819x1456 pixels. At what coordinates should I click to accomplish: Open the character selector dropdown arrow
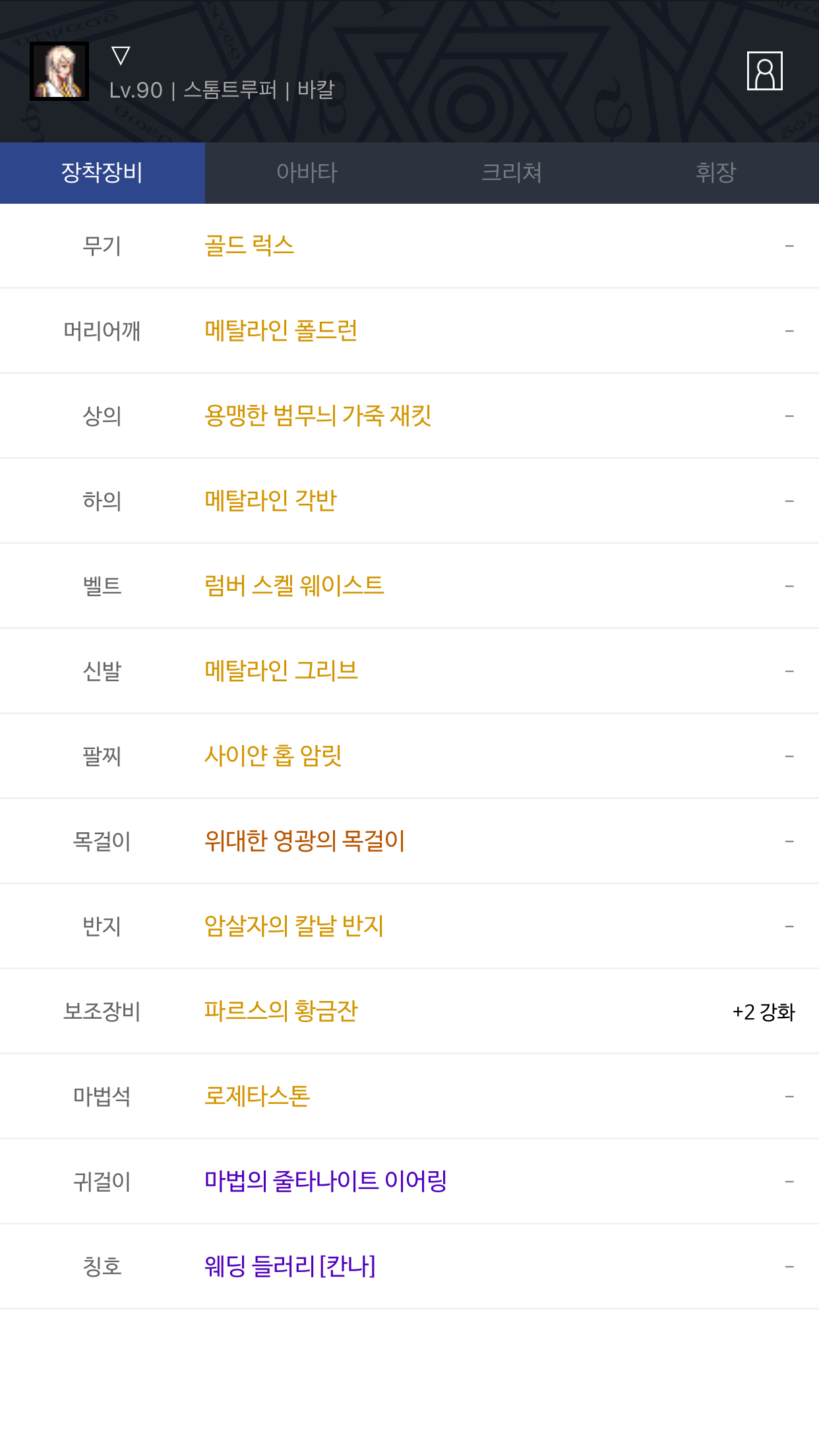click(121, 55)
